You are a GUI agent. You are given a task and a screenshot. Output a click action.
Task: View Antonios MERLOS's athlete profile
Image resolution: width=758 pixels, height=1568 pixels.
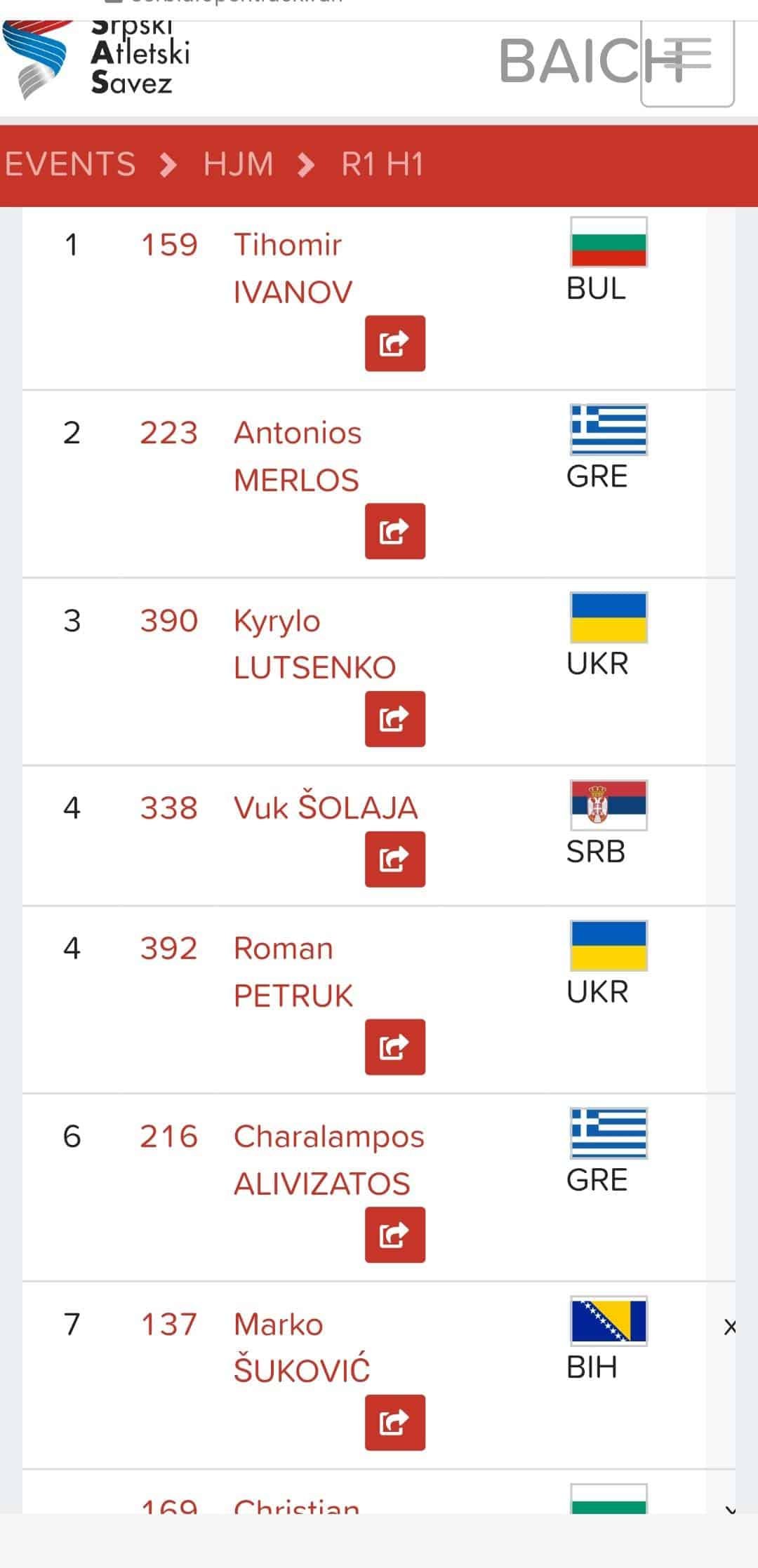pos(297,456)
